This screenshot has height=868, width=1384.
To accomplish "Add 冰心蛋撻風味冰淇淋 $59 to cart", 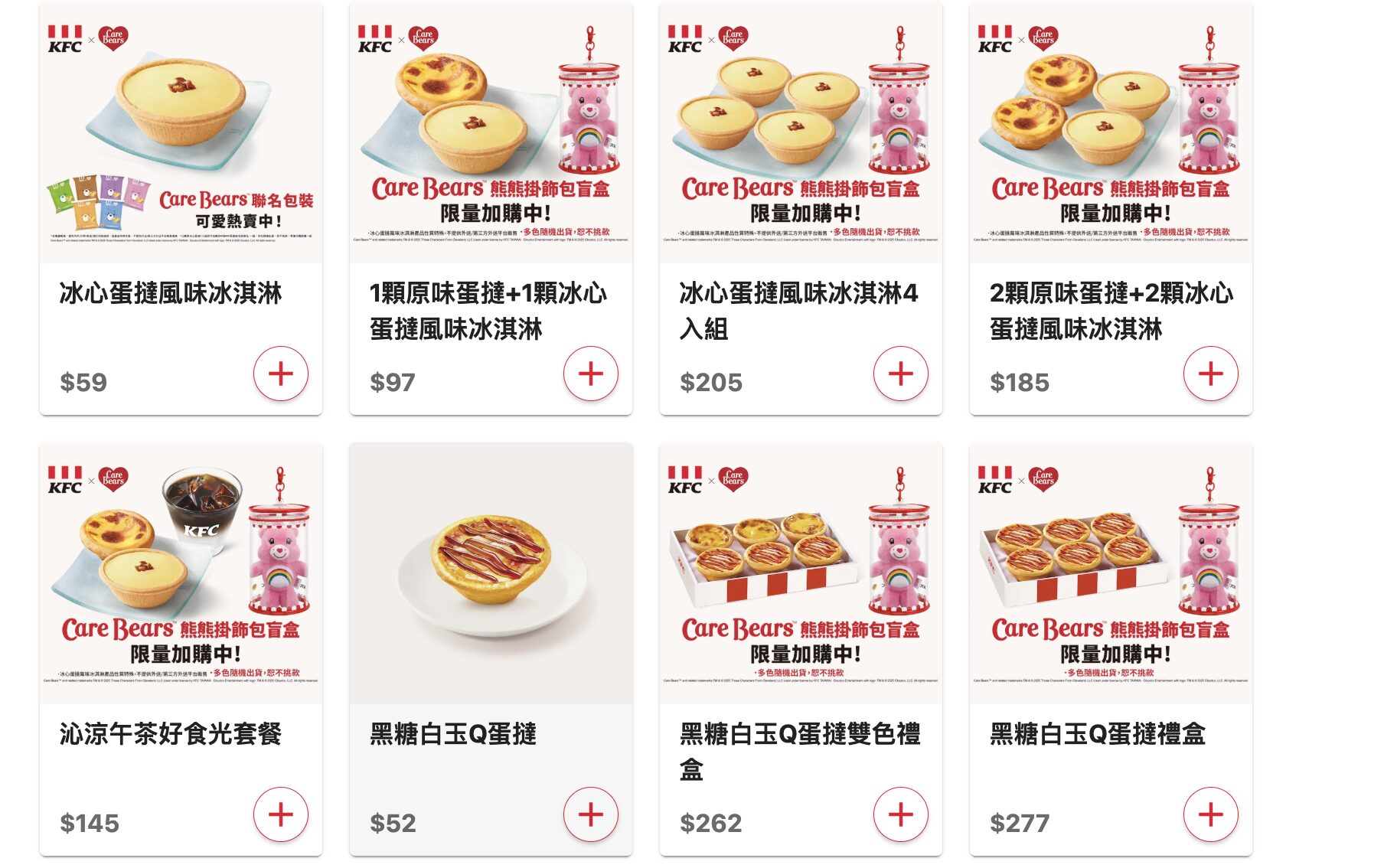I will (x=281, y=374).
